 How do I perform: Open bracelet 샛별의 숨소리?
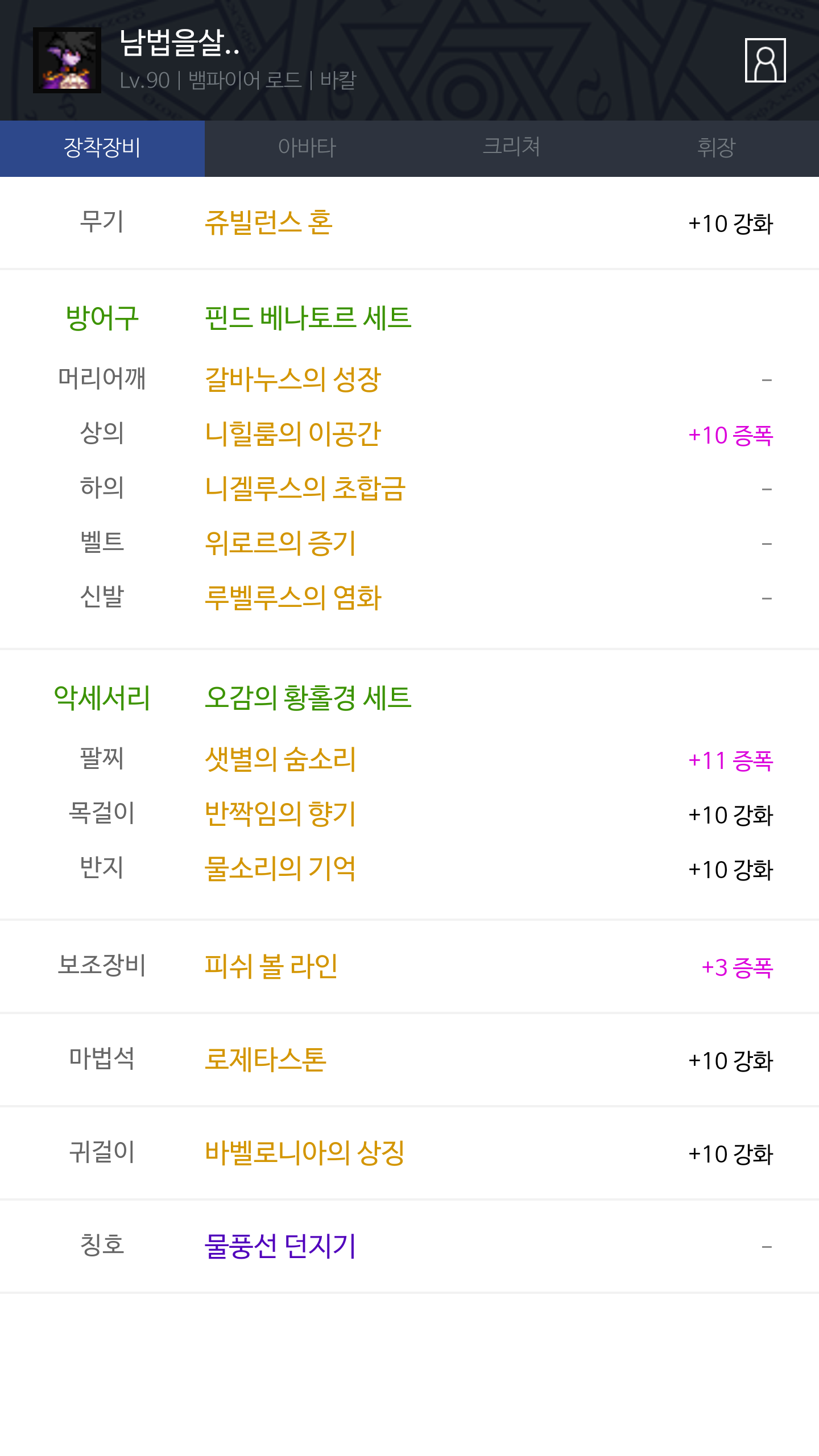pyautogui.click(x=280, y=759)
